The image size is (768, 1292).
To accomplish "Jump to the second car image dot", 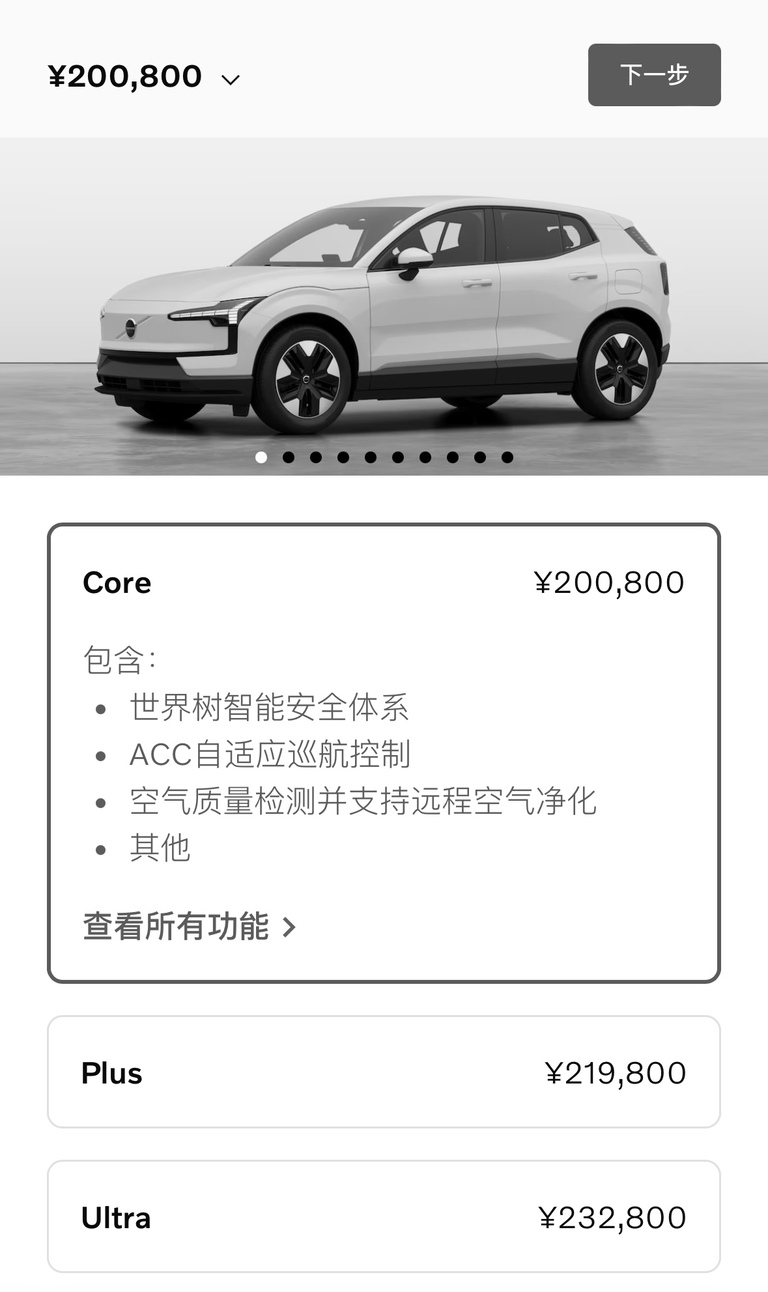I will 289,457.
